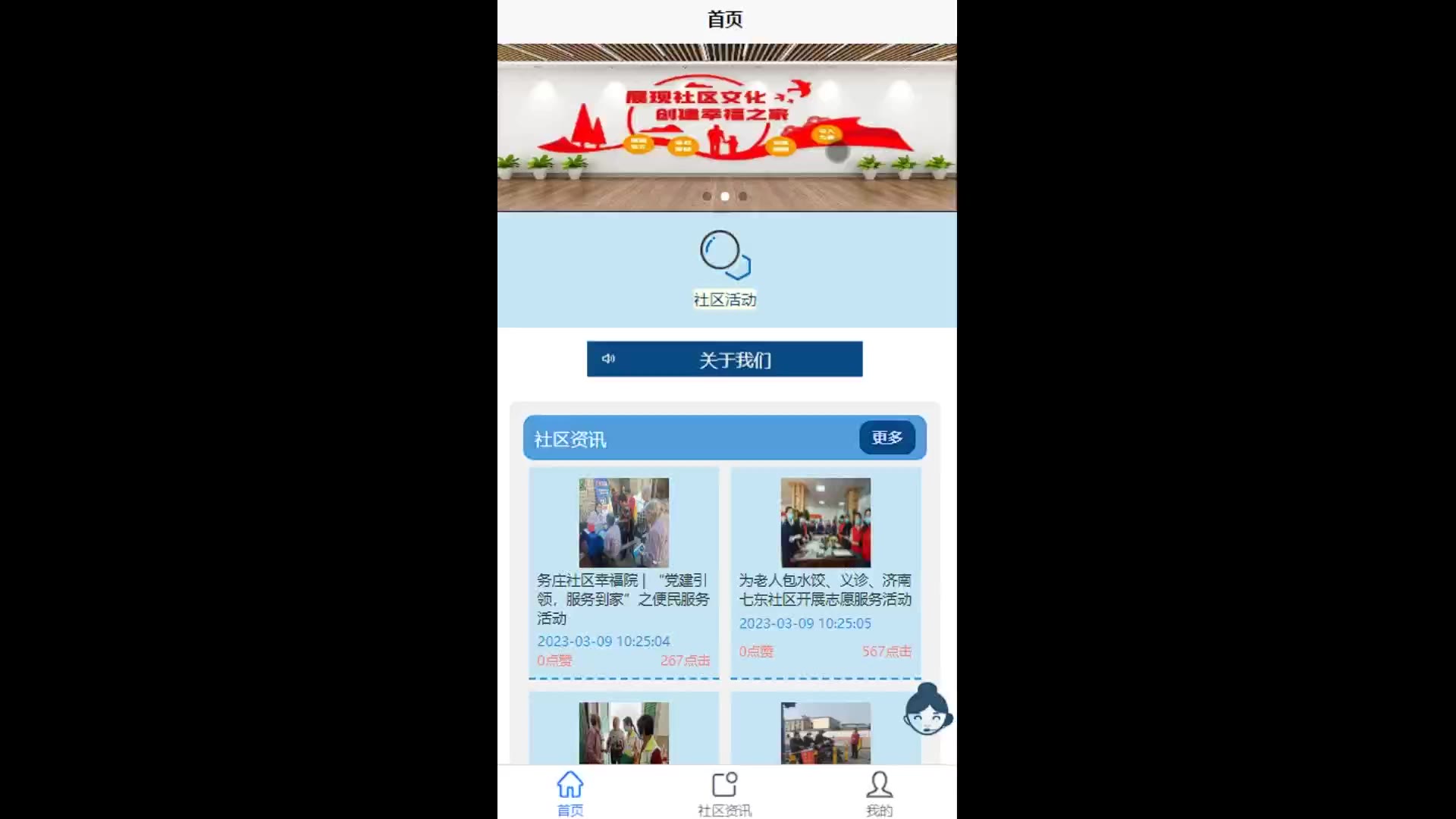Open the floating customer service avatar
The height and width of the screenshot is (819, 1456).
click(x=927, y=711)
